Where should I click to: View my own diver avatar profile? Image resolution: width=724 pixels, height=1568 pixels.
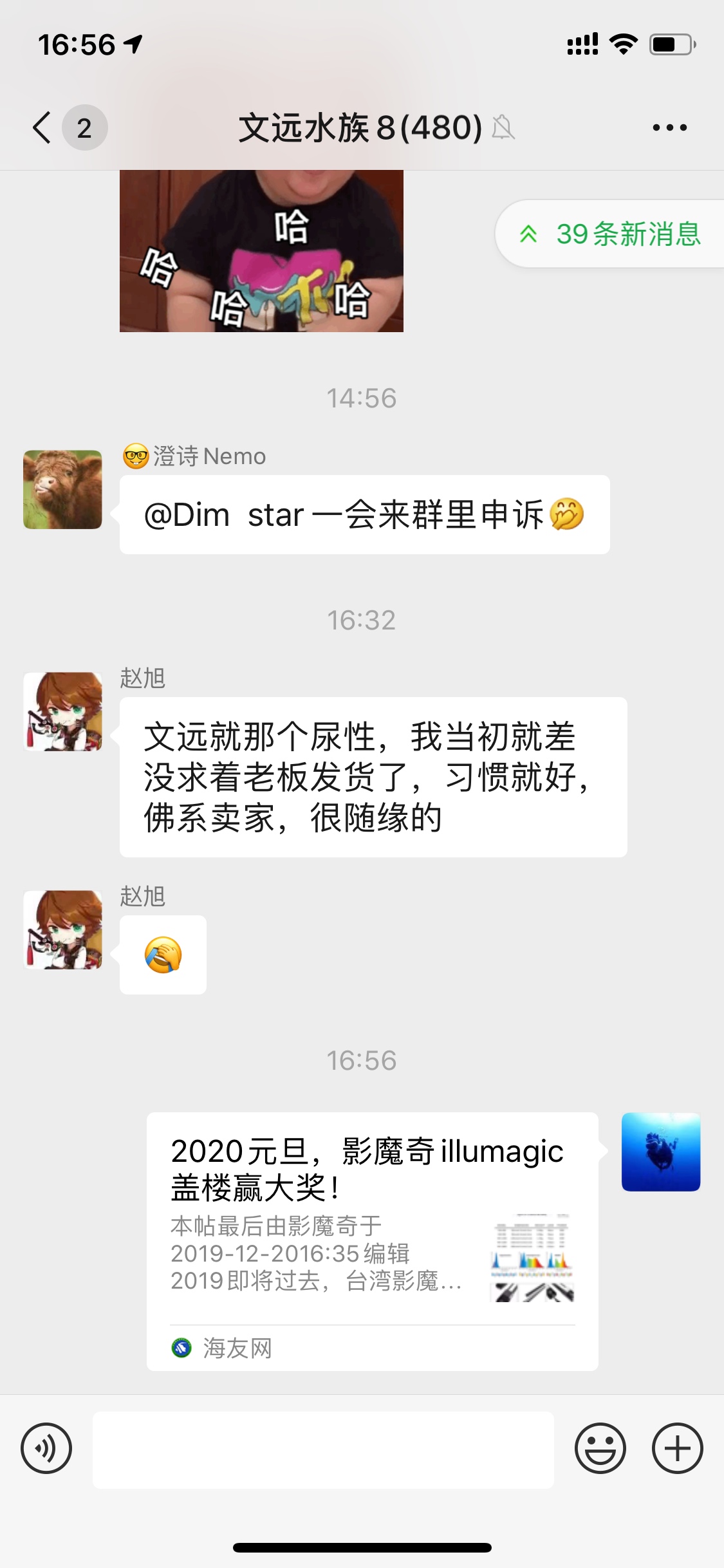click(x=660, y=1152)
